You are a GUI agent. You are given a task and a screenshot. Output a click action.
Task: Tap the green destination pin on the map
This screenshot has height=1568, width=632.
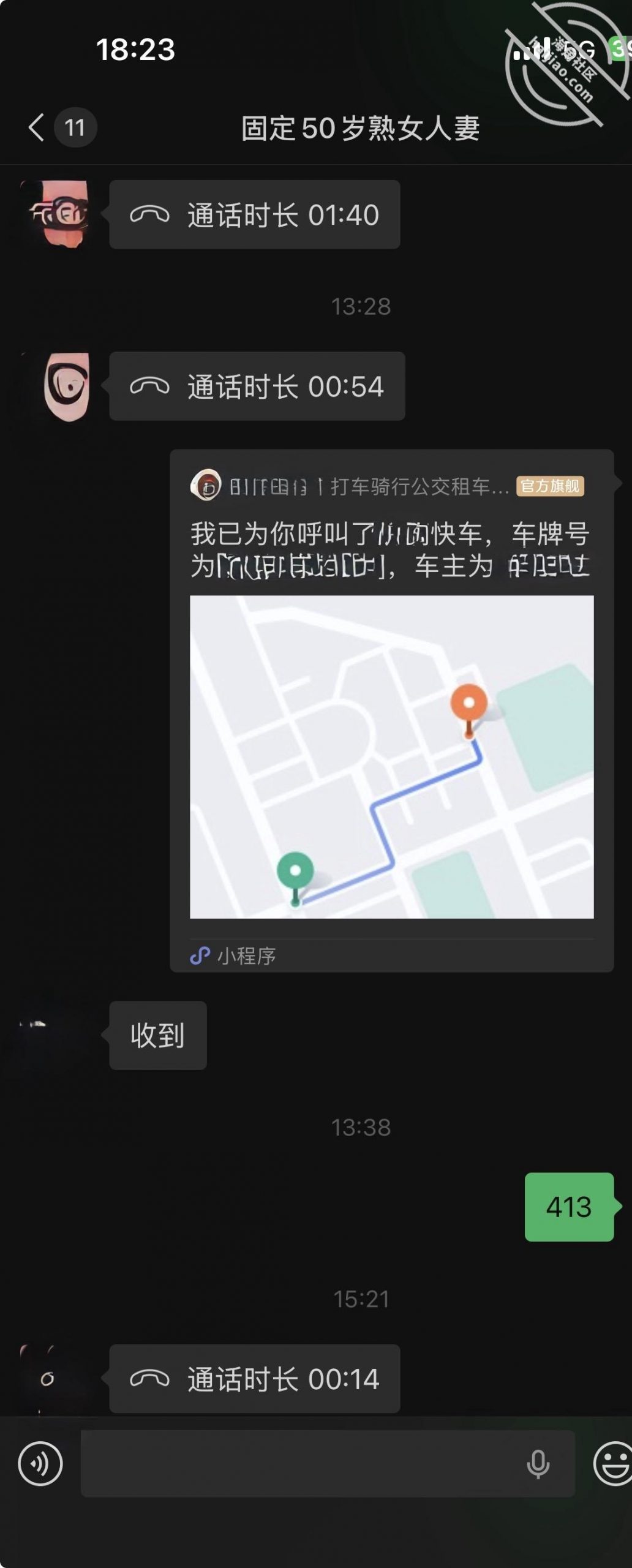pyautogui.click(x=296, y=869)
